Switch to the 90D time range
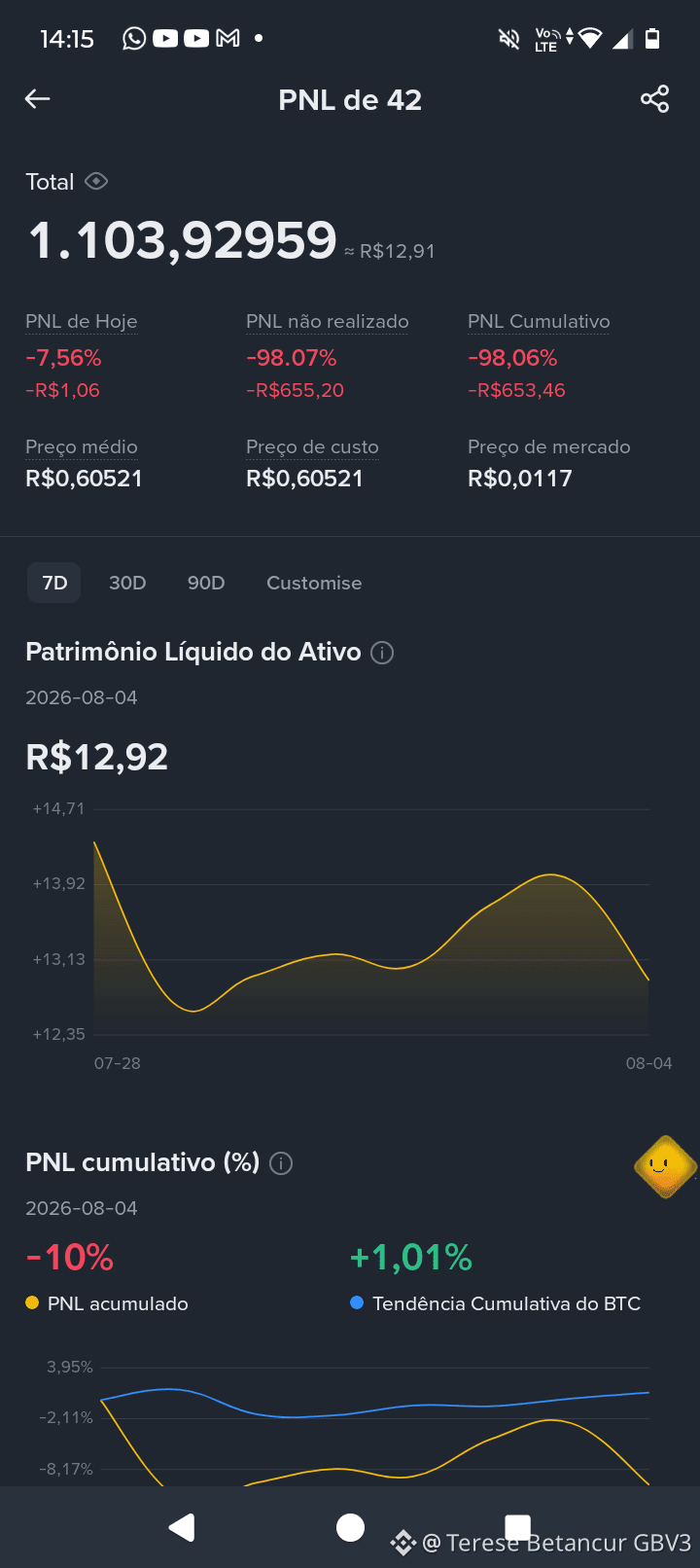 (x=206, y=583)
